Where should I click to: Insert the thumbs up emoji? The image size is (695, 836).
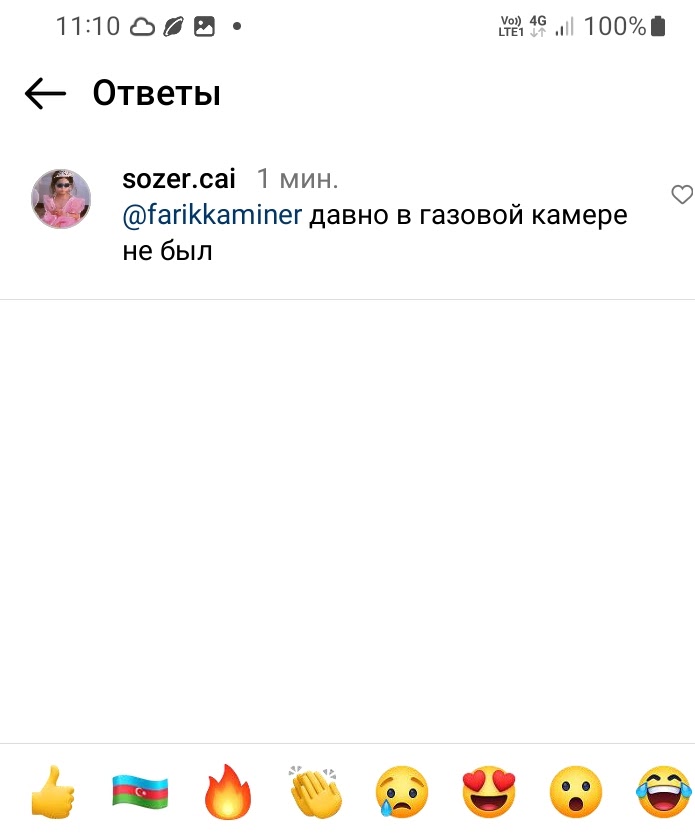52,793
